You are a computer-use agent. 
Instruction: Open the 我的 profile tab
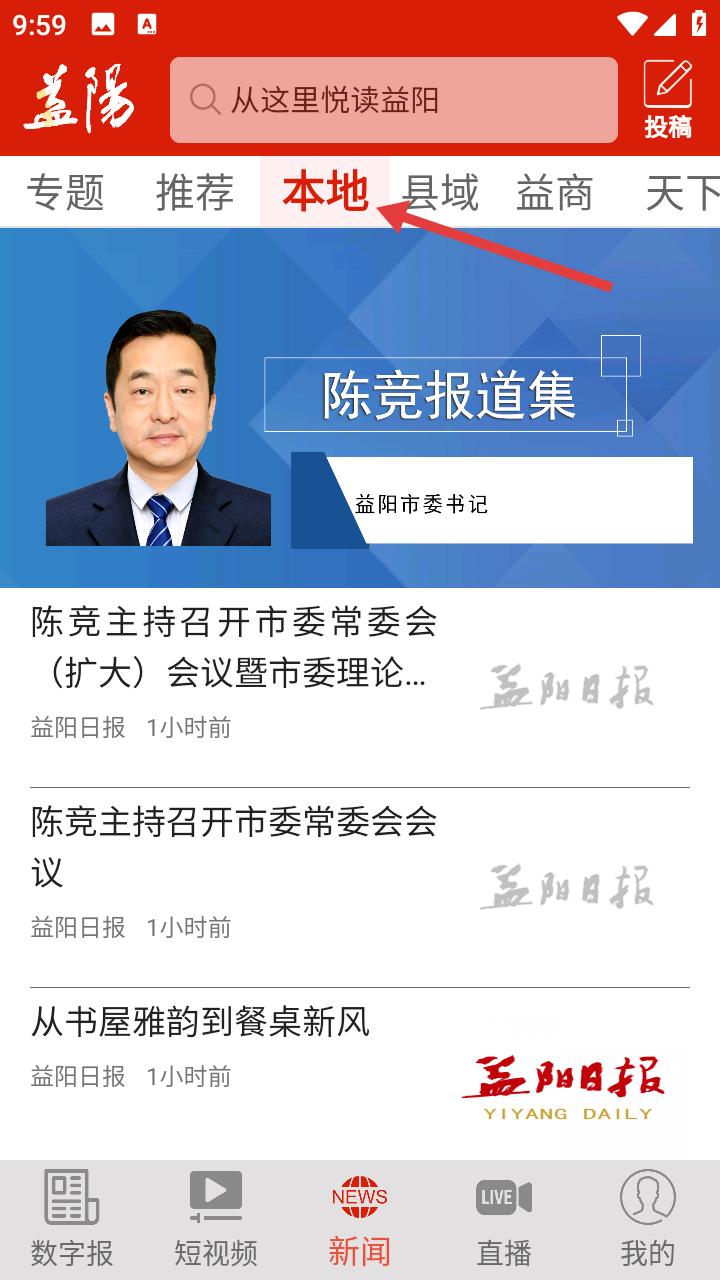648,1218
